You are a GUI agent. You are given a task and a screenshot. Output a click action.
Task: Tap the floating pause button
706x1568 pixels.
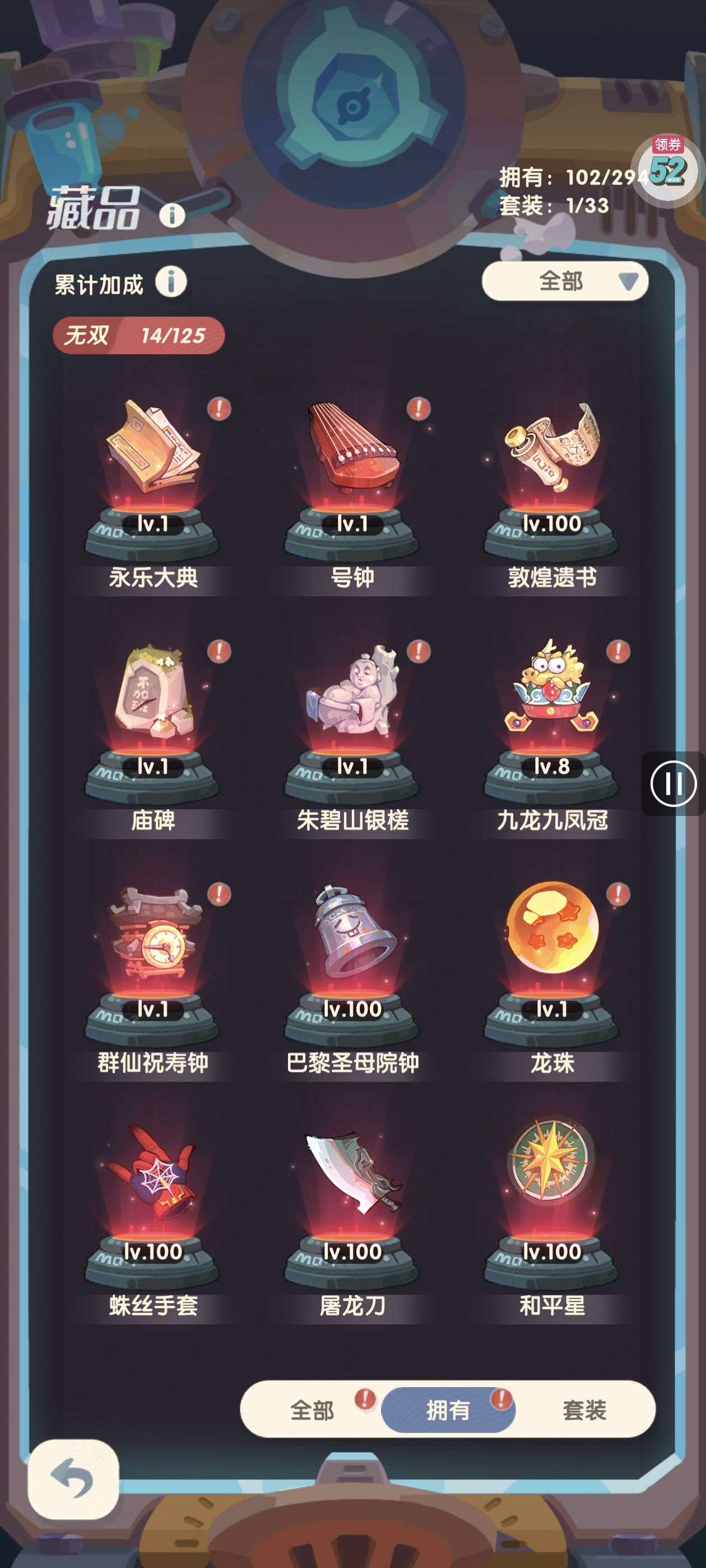pos(673,783)
